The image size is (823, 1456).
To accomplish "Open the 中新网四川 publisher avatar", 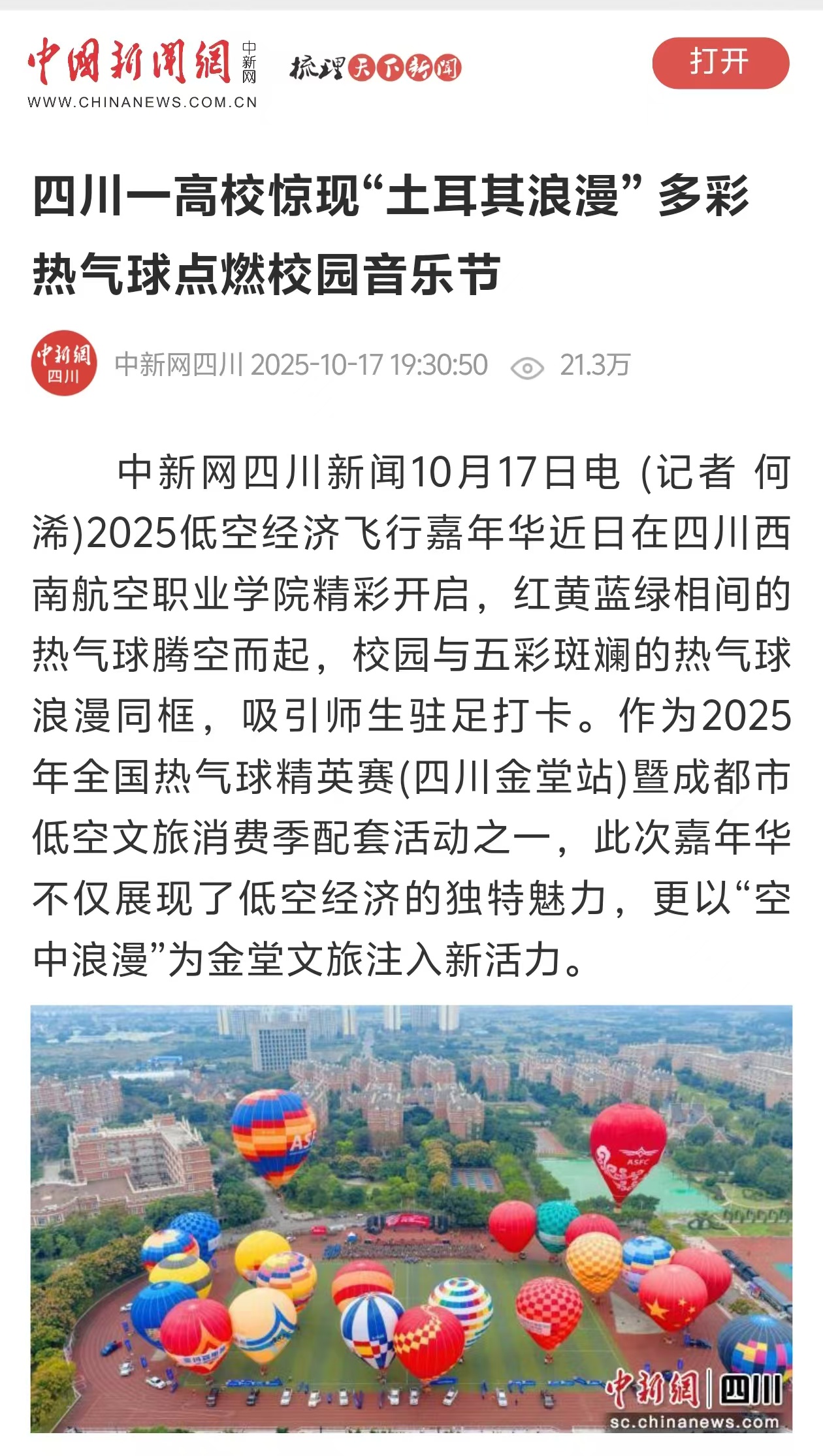I will [x=64, y=363].
